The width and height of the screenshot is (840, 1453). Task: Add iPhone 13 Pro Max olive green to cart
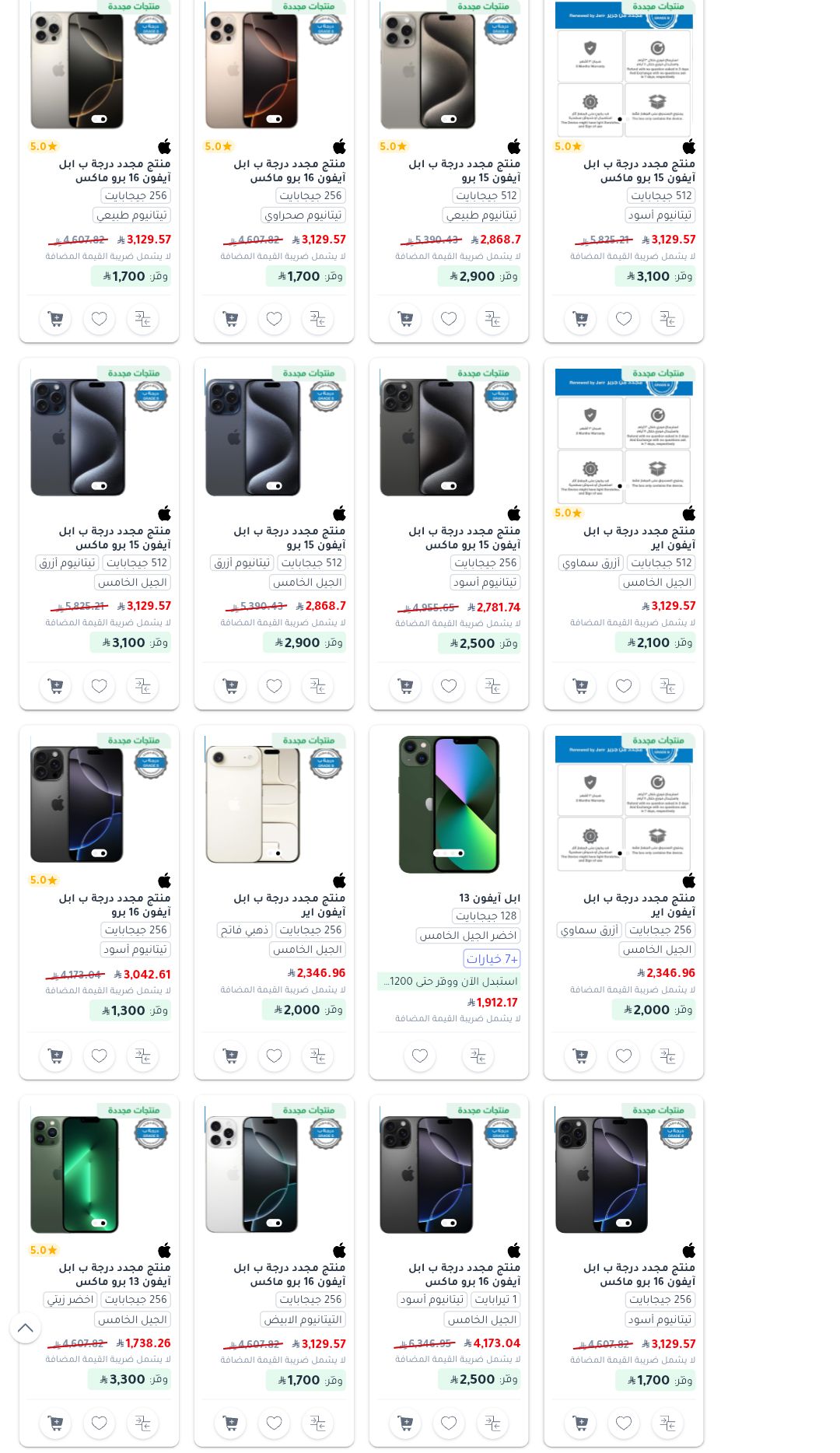[x=55, y=1423]
